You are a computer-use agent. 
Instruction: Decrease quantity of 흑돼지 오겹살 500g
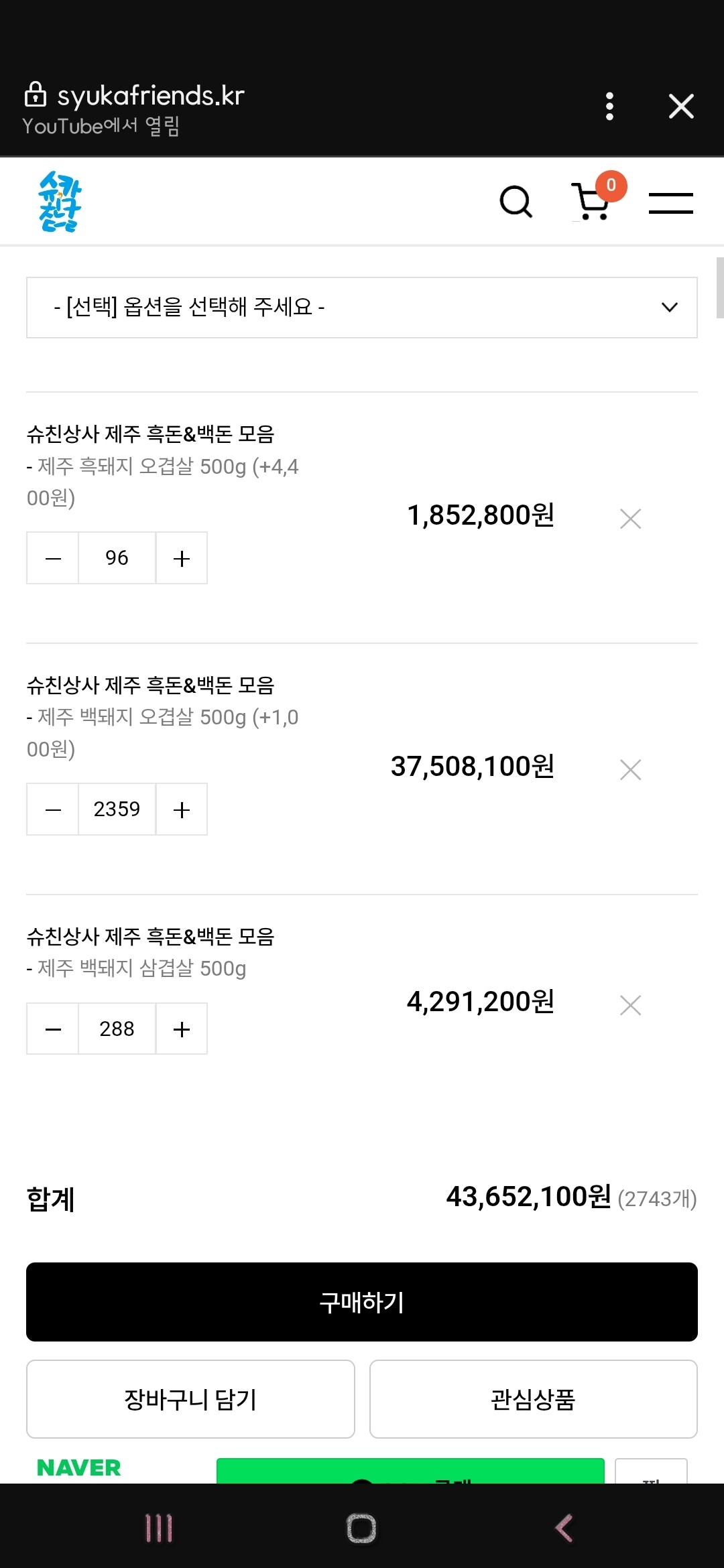coord(53,558)
